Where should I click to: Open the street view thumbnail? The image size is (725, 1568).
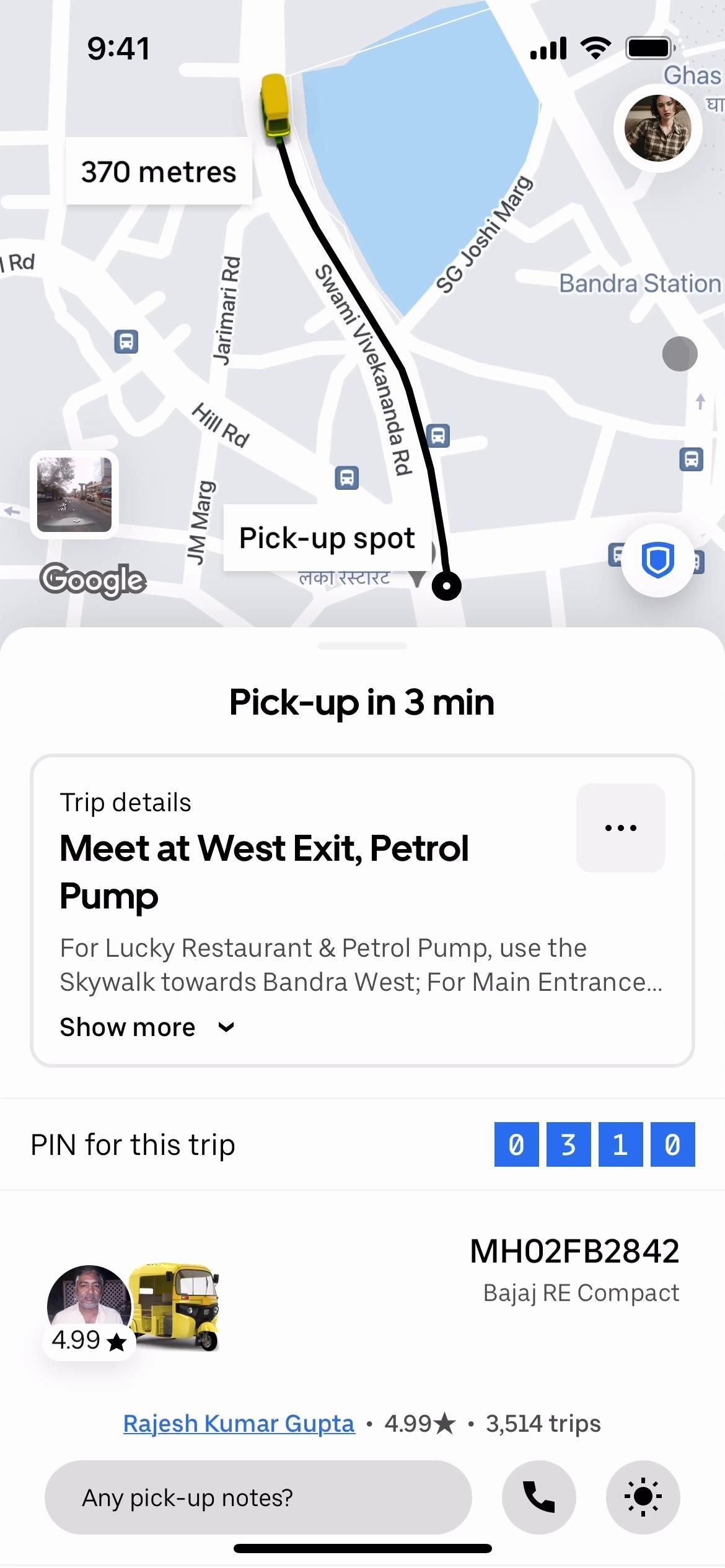coord(74,494)
